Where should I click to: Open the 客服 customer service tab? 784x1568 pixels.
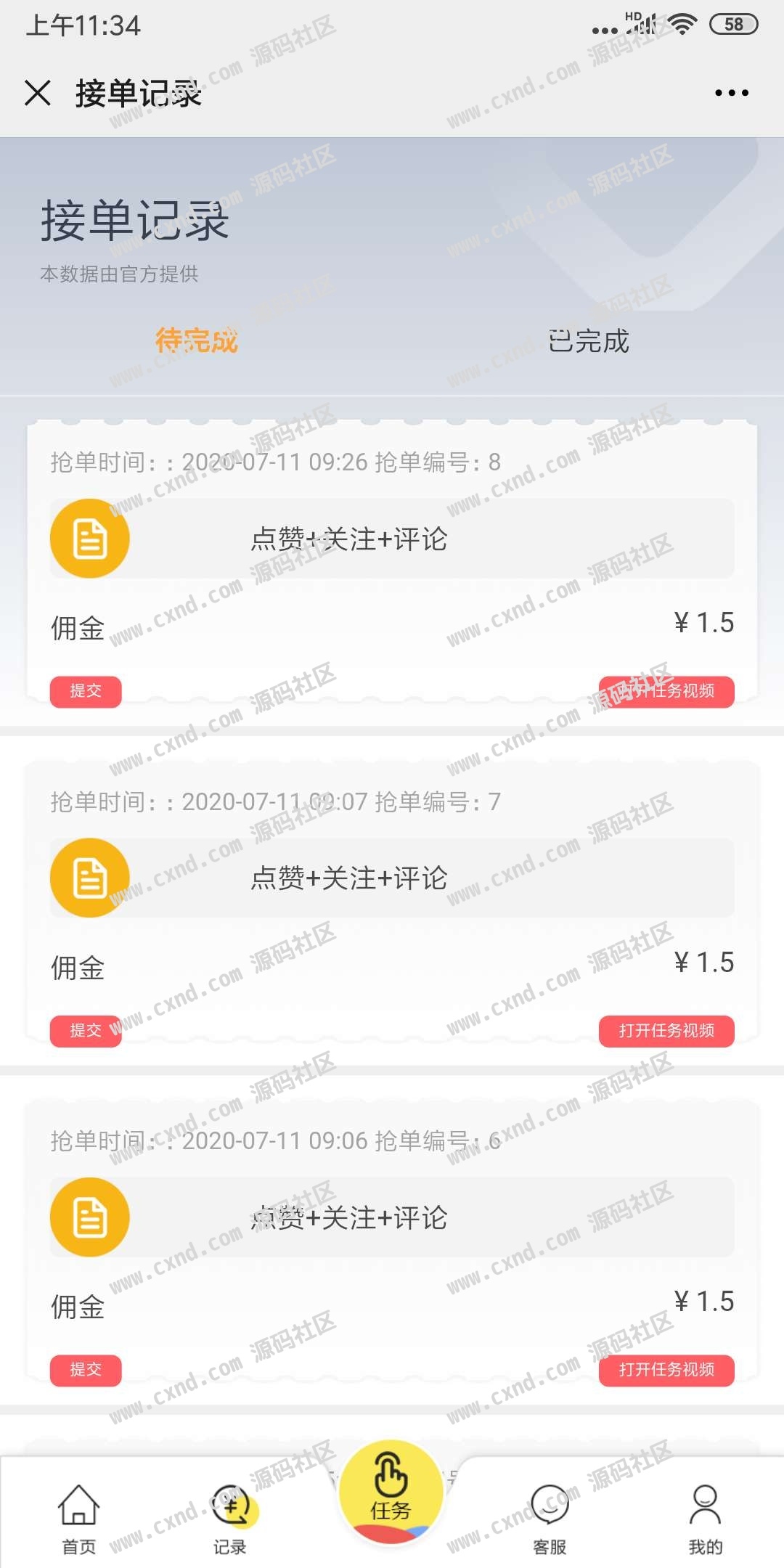(550, 1519)
